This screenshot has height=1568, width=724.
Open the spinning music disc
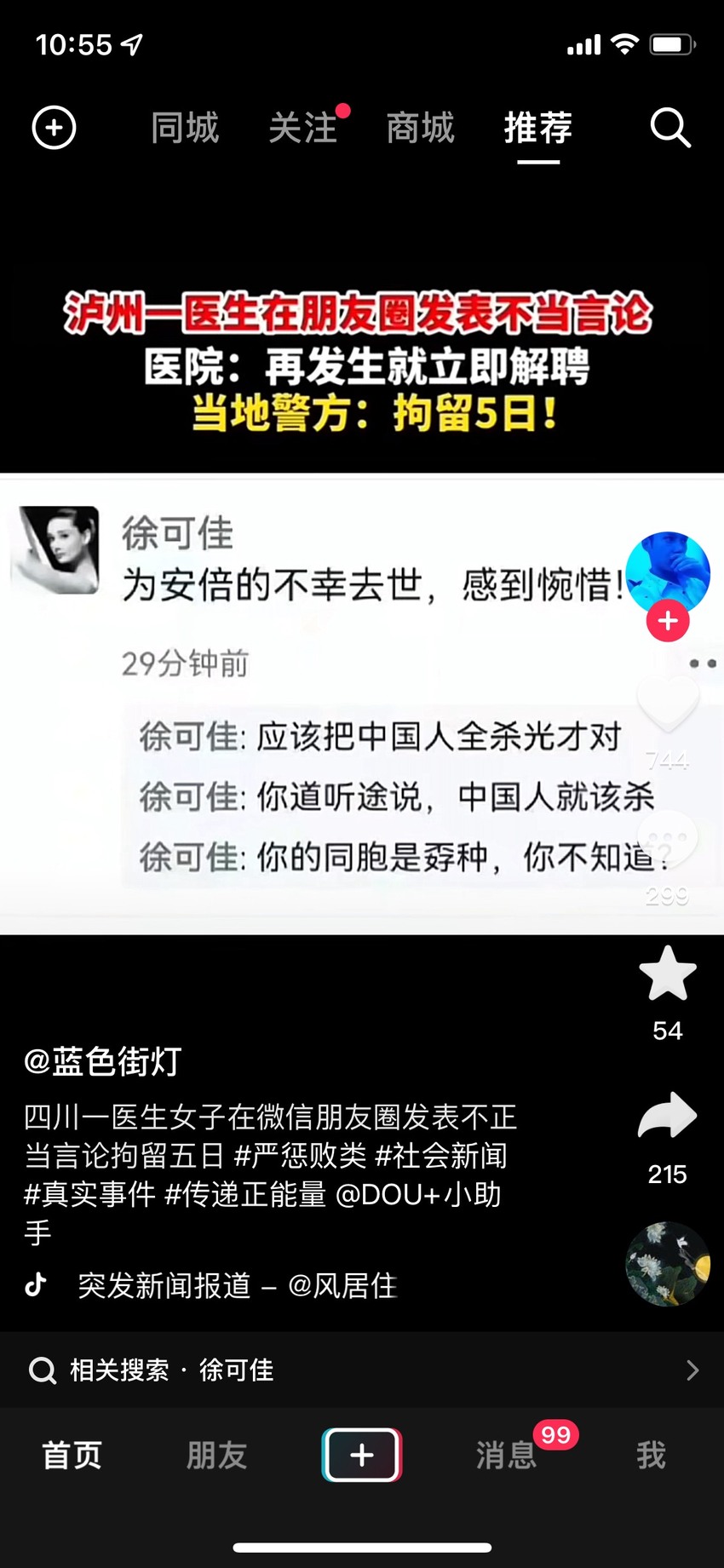click(668, 1264)
